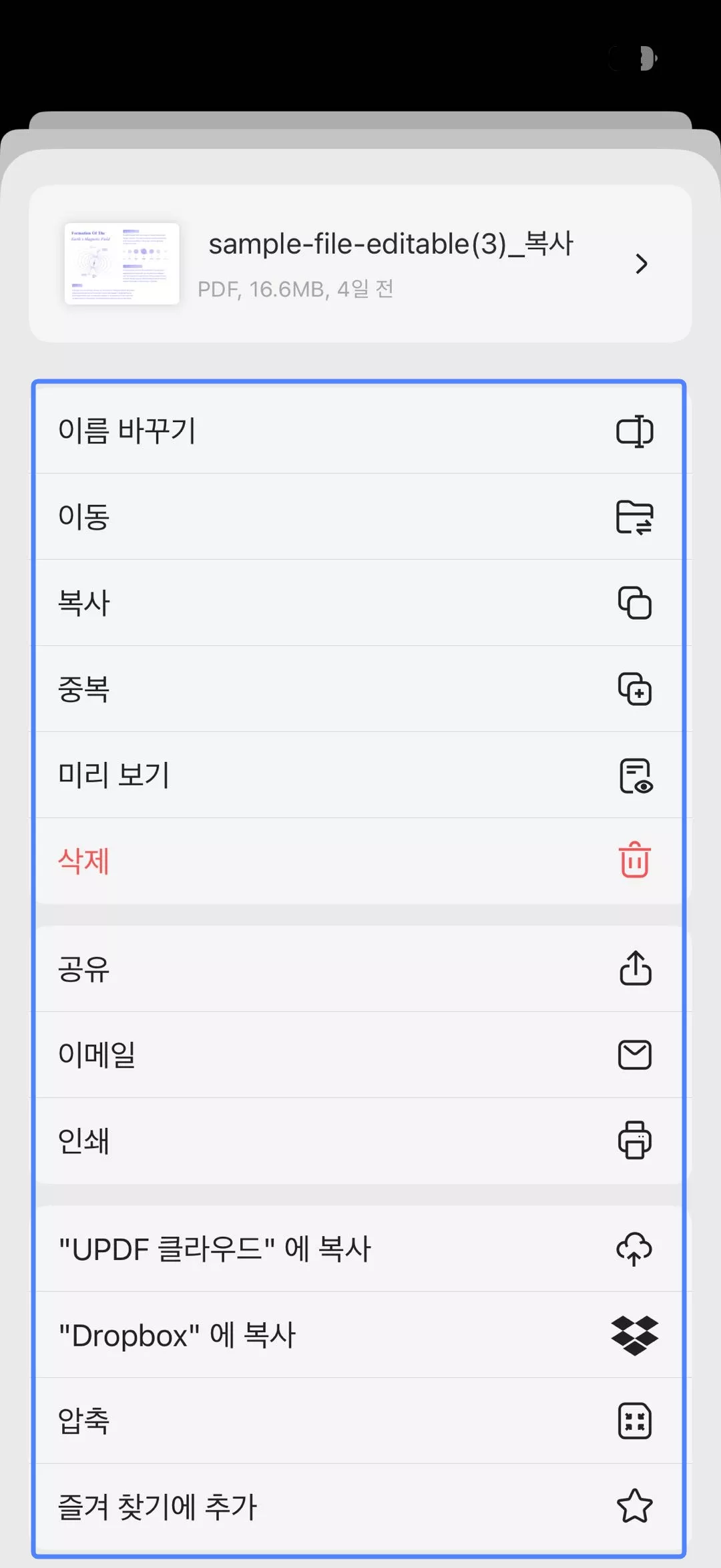Click the envelope icon beside 이메일
The height and width of the screenshot is (1568, 721).
pyautogui.click(x=634, y=1056)
